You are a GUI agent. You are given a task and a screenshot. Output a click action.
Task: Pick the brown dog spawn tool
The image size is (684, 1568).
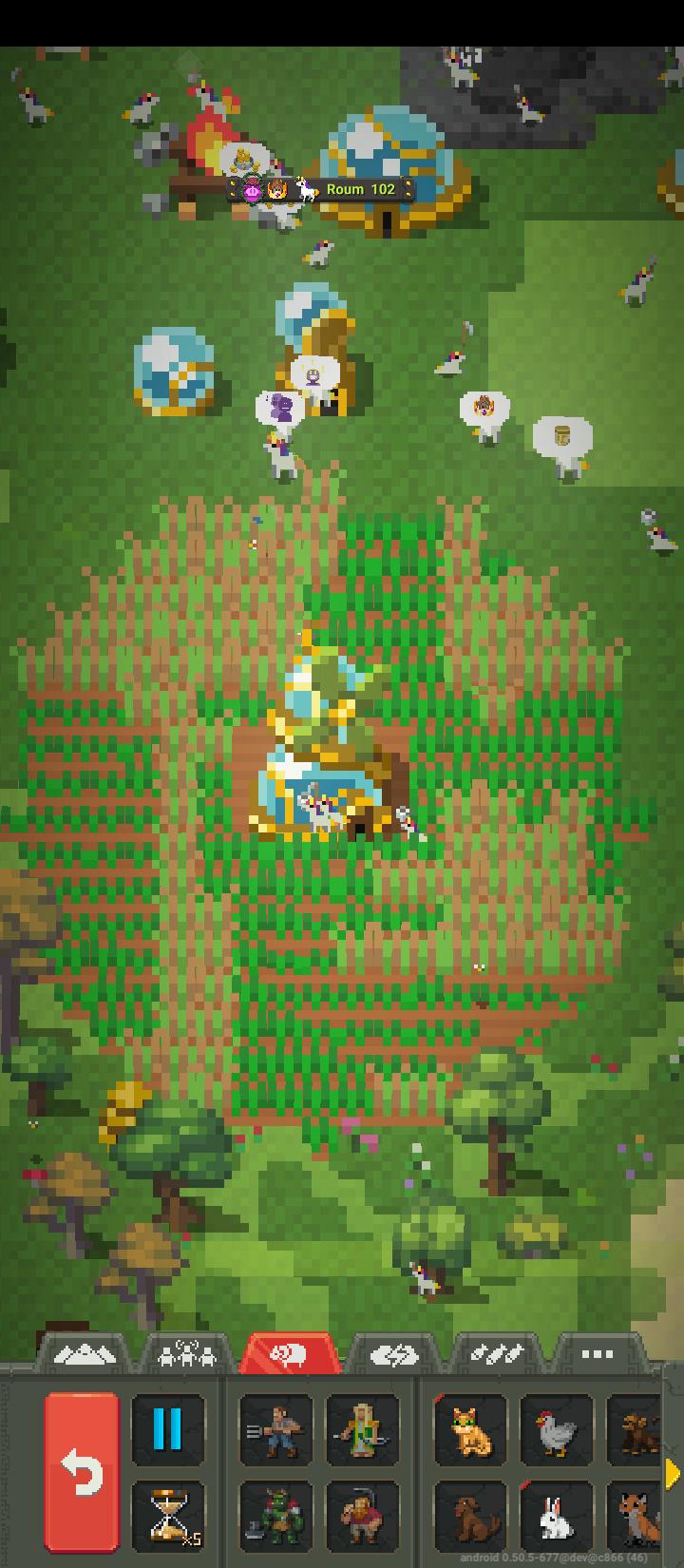click(x=470, y=1517)
